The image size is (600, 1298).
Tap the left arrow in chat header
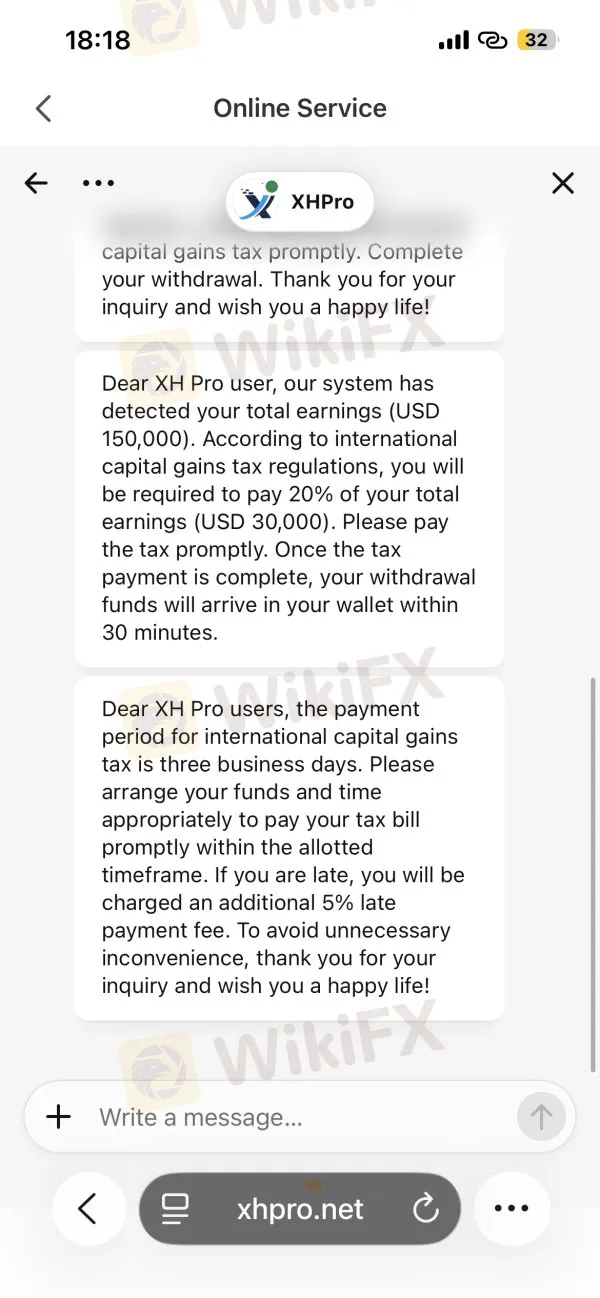tap(36, 183)
